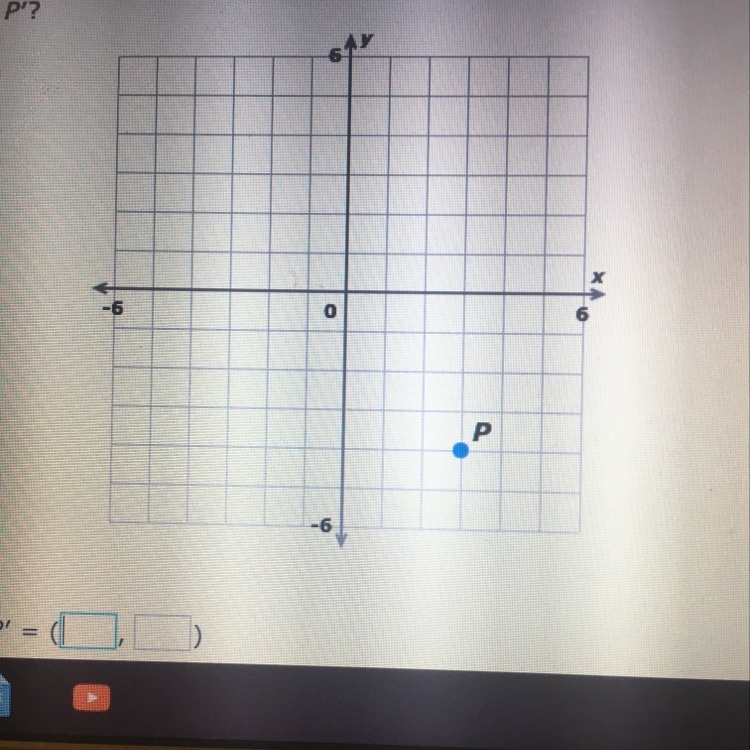Open the orange play-icon app in taskbar
750x750 pixels.
click(91, 698)
